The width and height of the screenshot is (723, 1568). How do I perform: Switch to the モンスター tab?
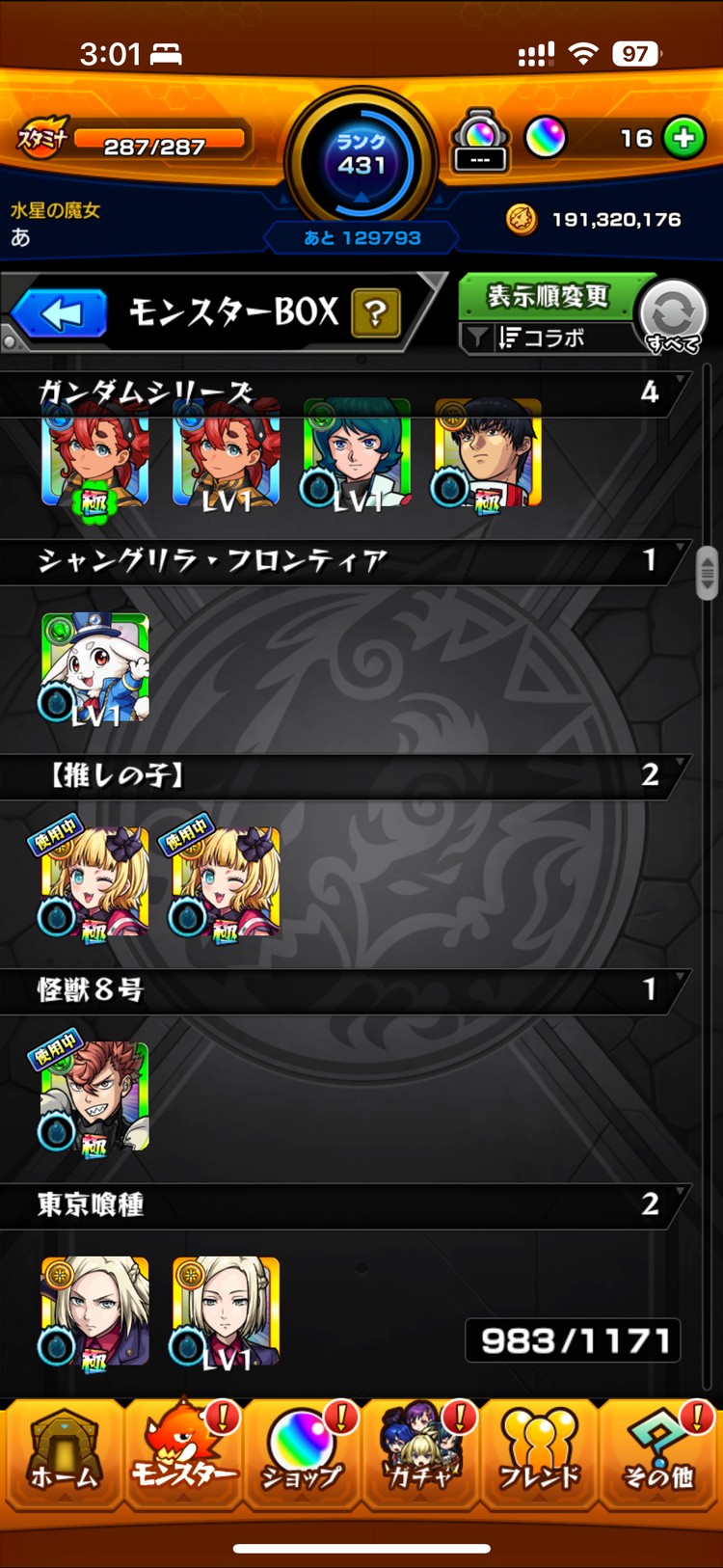point(183,1454)
